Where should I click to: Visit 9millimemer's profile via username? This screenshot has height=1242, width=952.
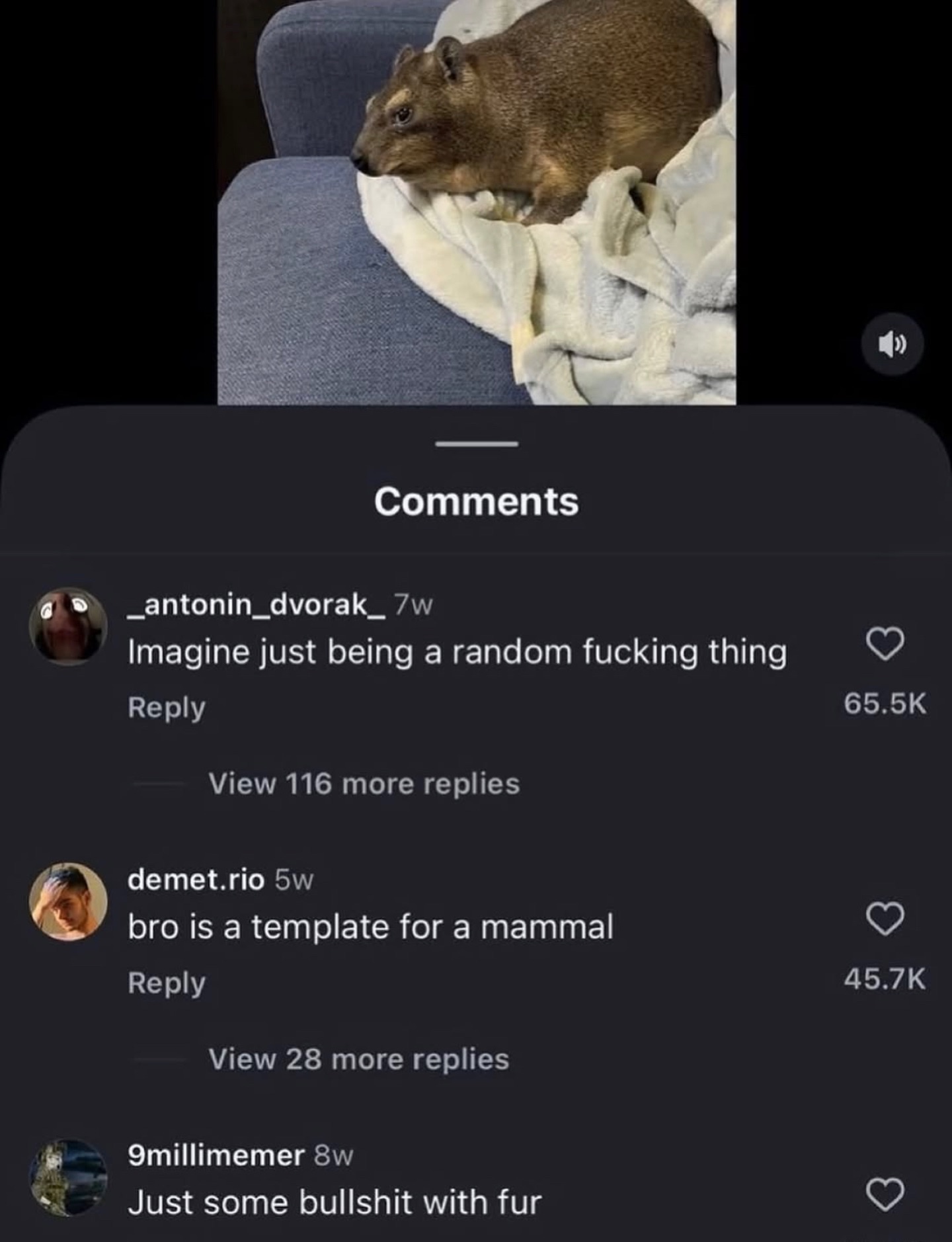coord(216,1155)
